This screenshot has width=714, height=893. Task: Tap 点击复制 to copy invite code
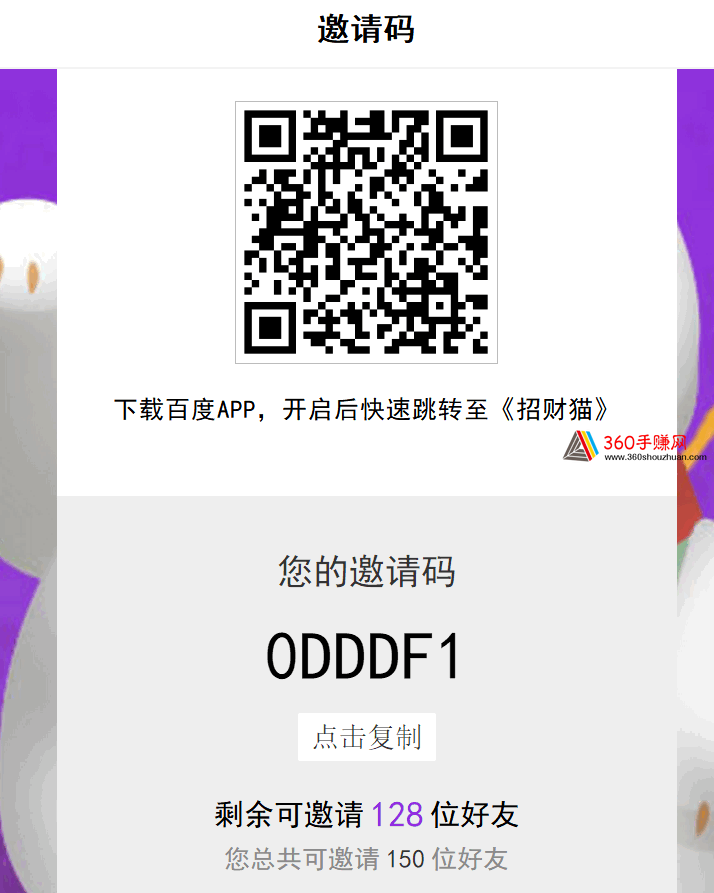(366, 738)
